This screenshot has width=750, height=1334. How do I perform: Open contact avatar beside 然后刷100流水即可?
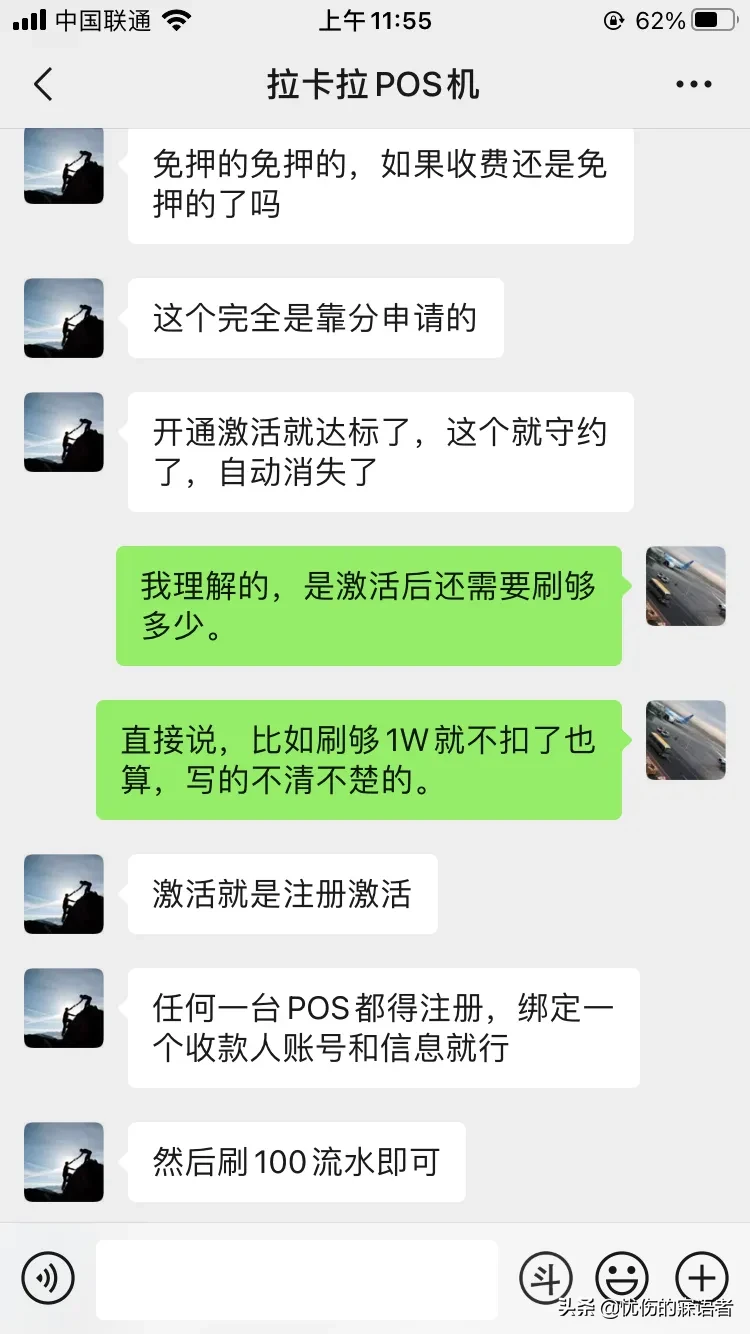click(x=64, y=1162)
